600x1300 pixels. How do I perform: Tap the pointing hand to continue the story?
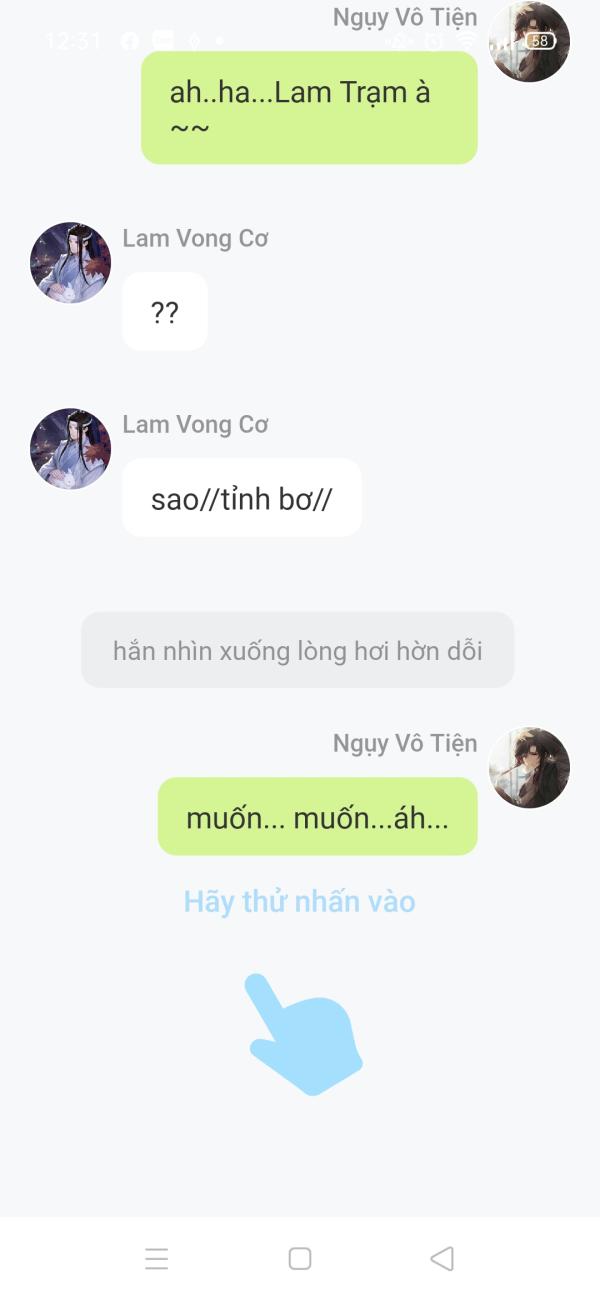tap(305, 1035)
